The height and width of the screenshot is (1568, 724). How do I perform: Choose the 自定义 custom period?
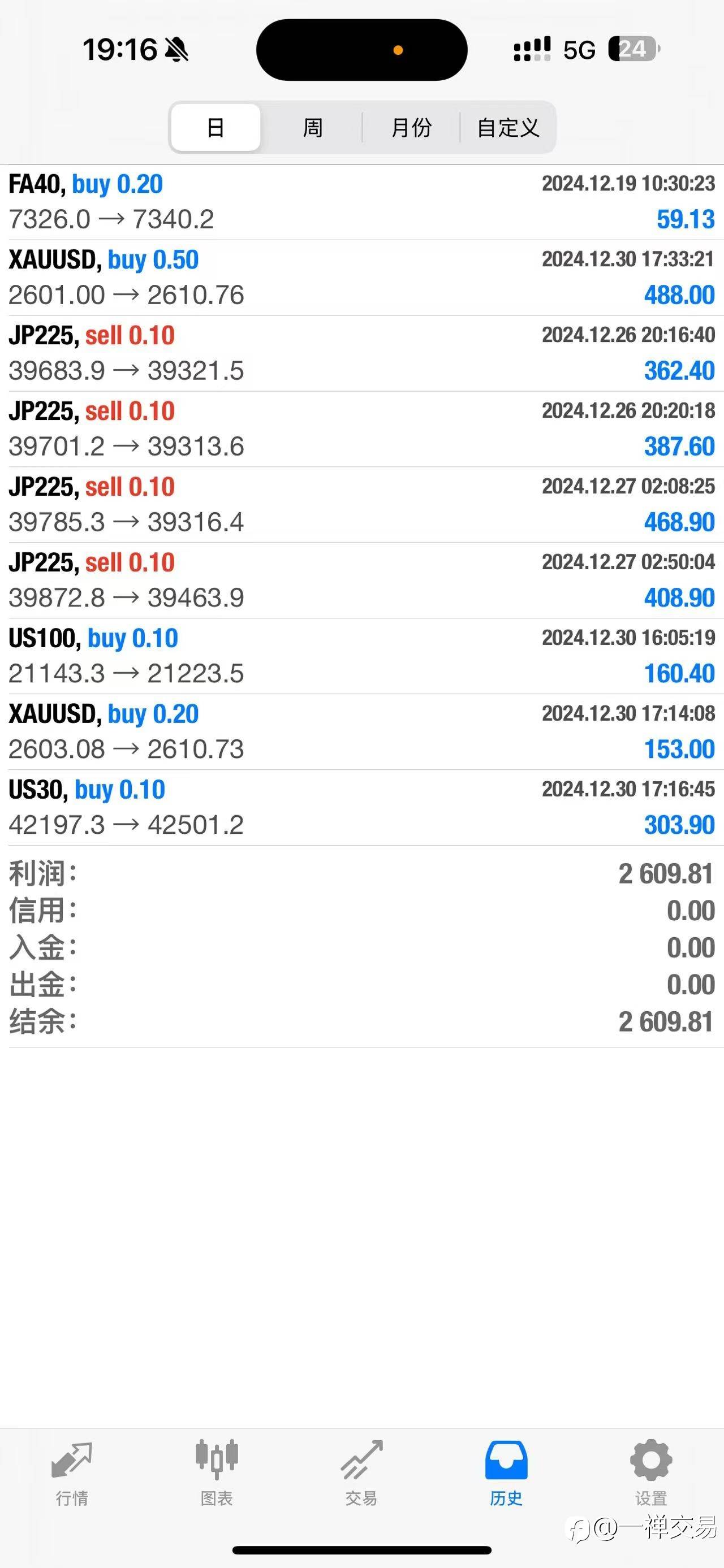(508, 128)
